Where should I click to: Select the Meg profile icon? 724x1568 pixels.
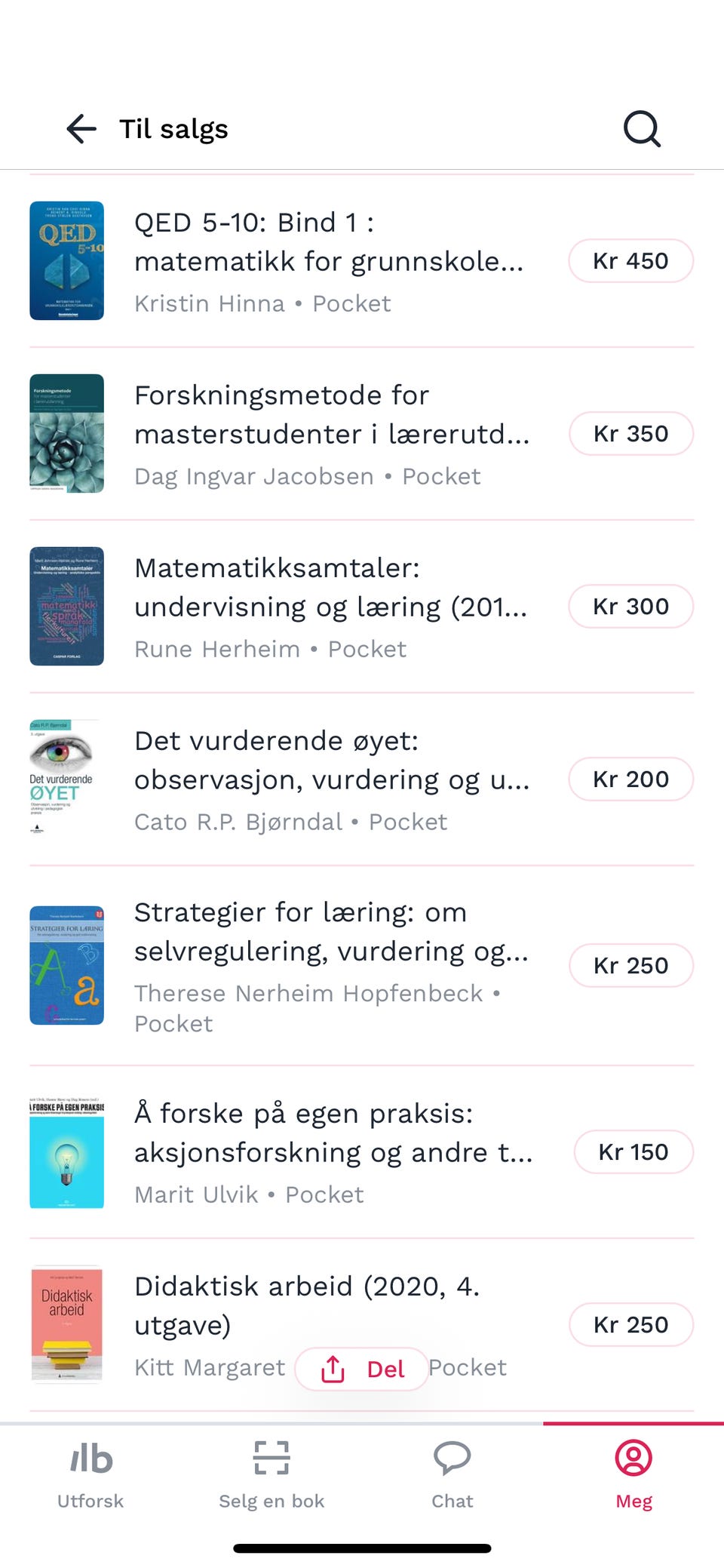633,1458
